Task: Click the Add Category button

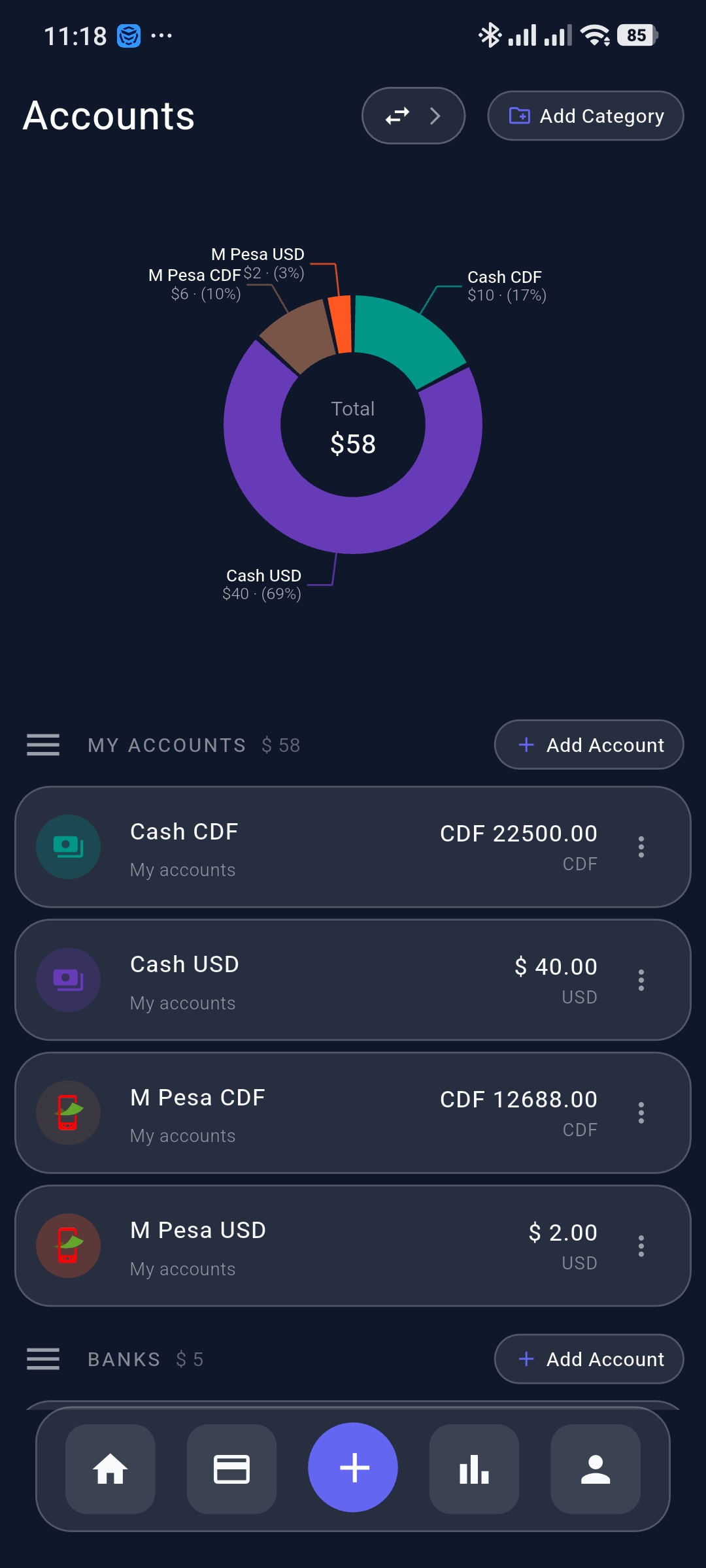Action: pos(585,115)
